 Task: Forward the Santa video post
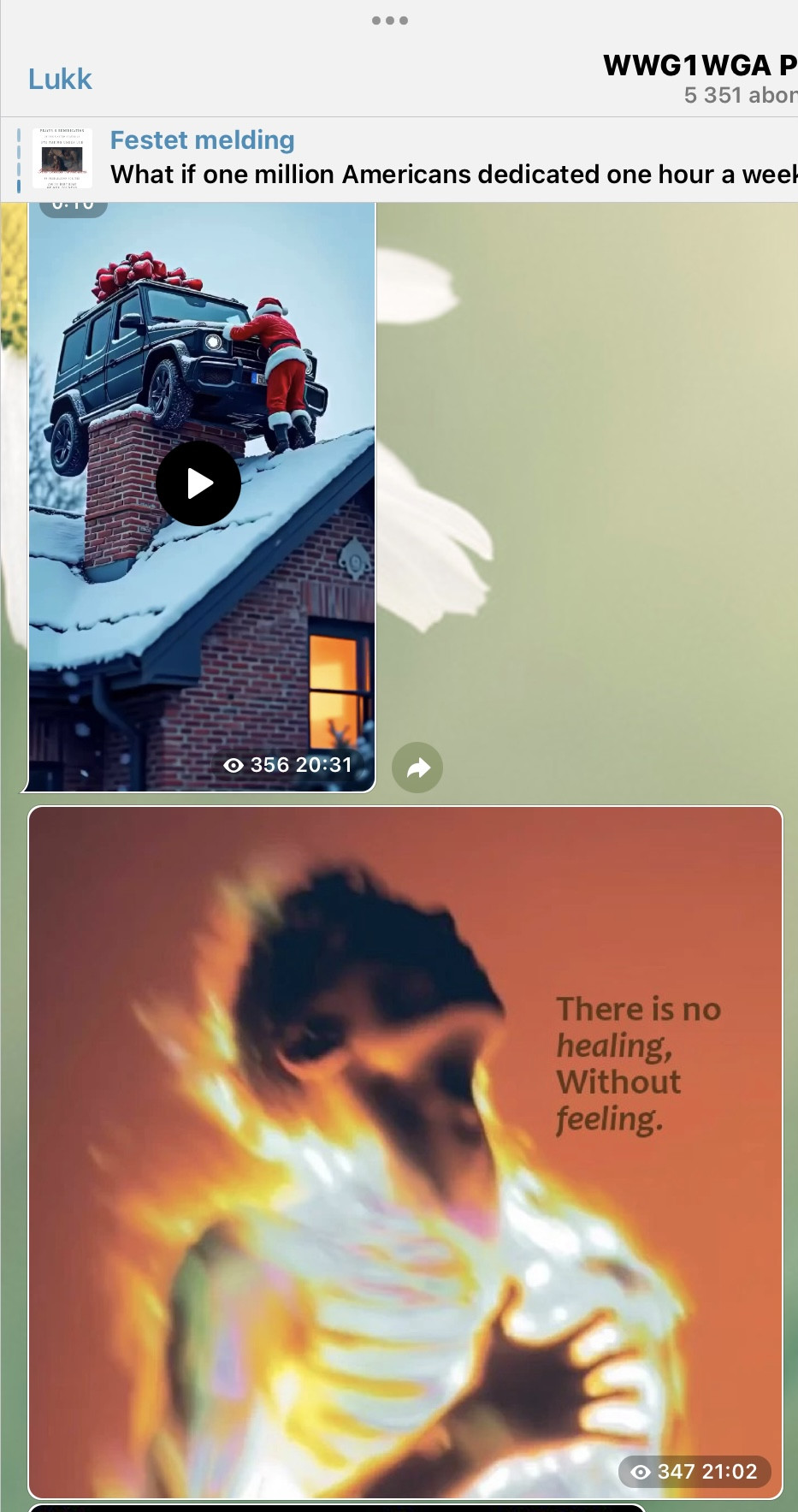(x=417, y=768)
